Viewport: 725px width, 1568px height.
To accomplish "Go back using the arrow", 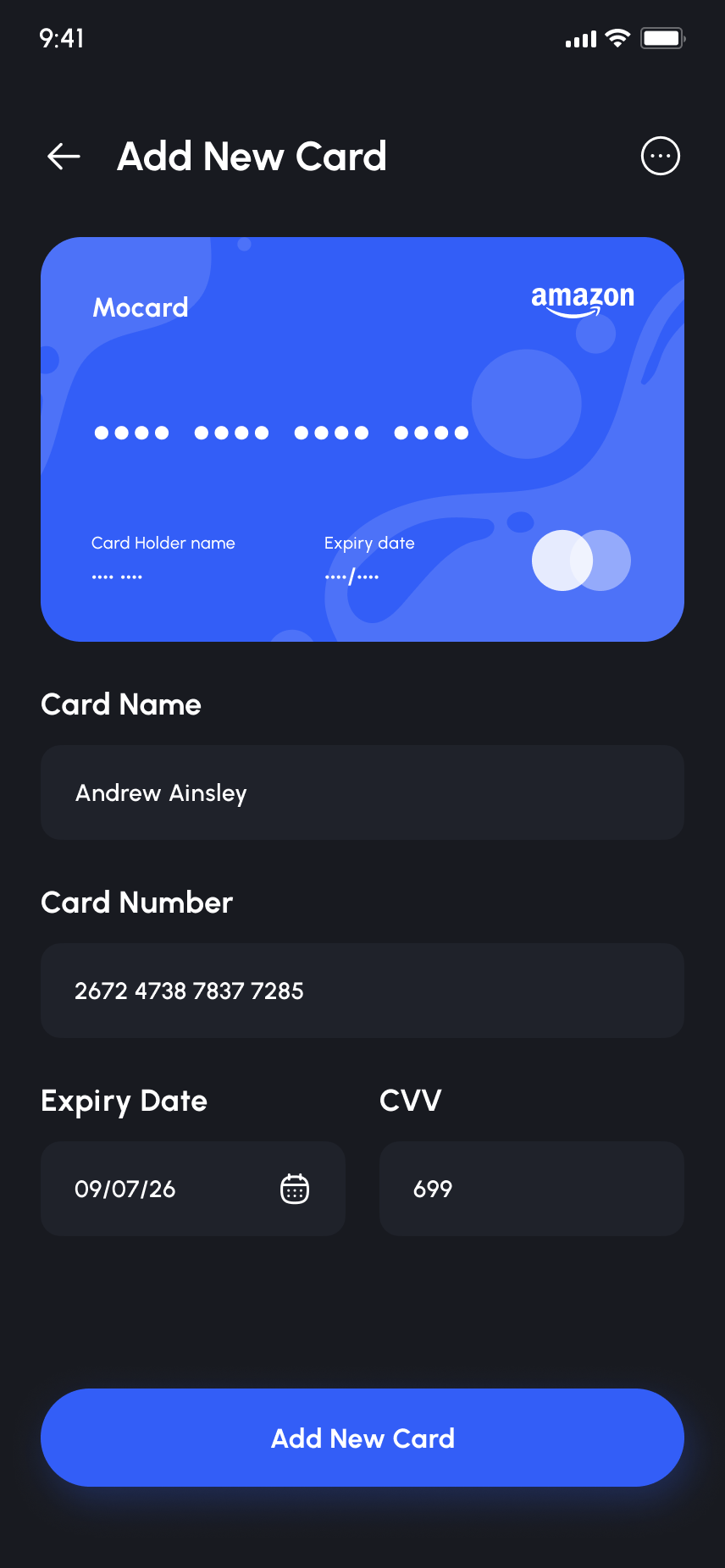I will tap(64, 157).
